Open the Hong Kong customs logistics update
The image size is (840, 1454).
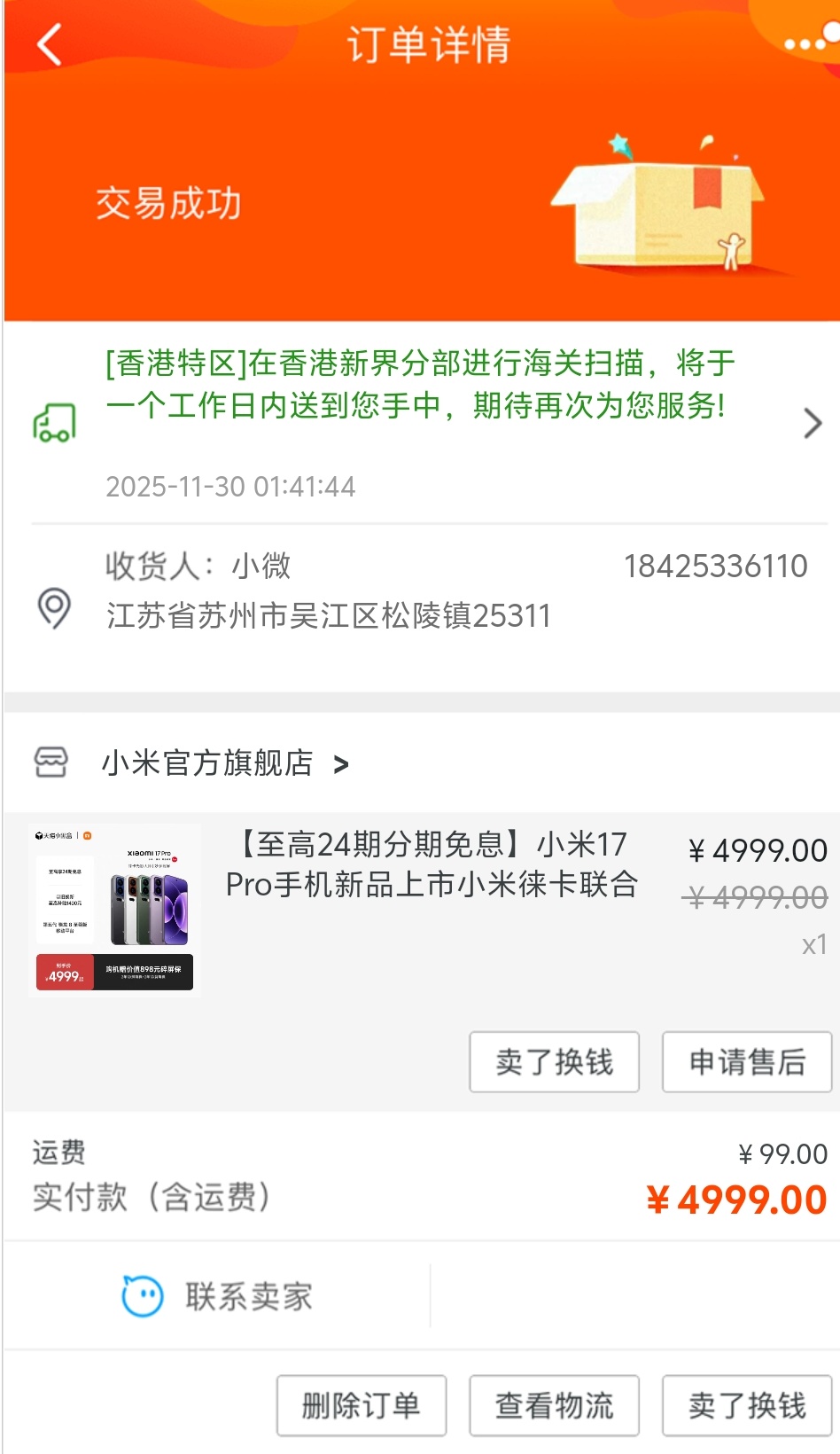coord(421,422)
